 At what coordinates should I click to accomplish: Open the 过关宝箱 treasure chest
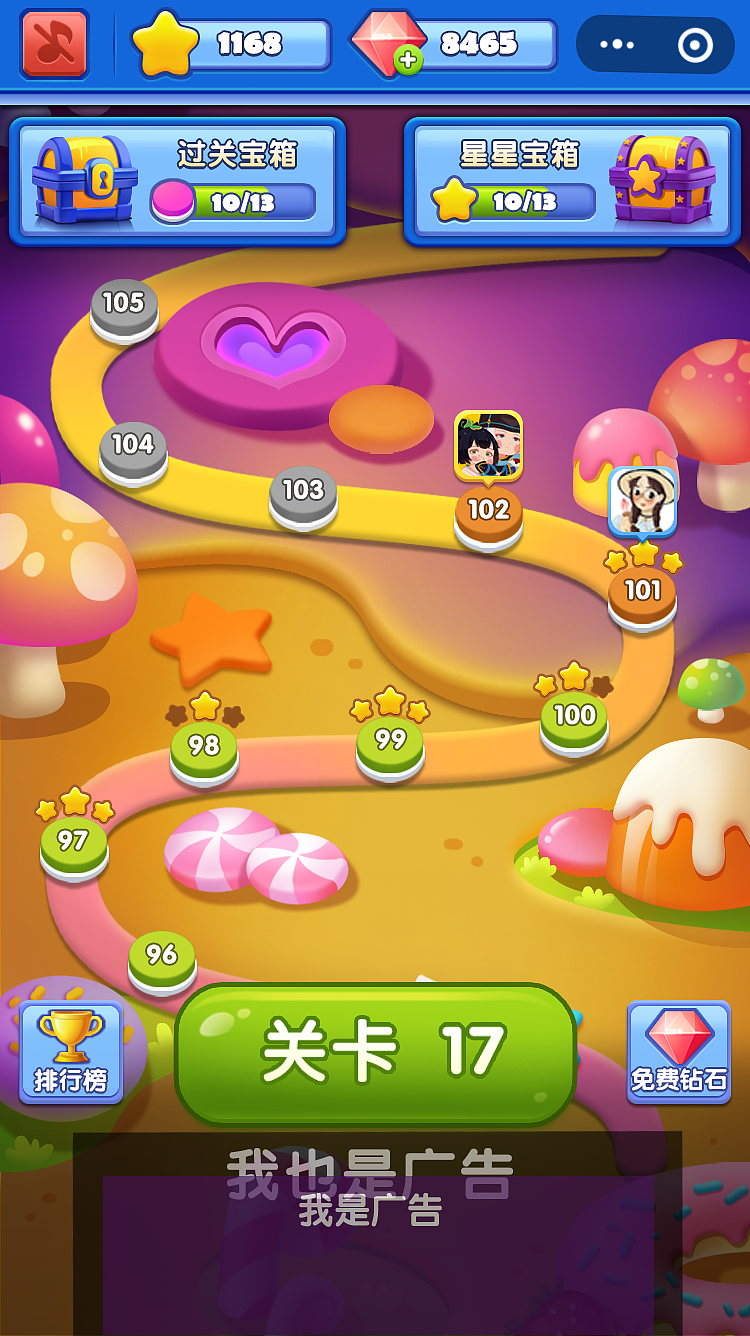point(178,181)
